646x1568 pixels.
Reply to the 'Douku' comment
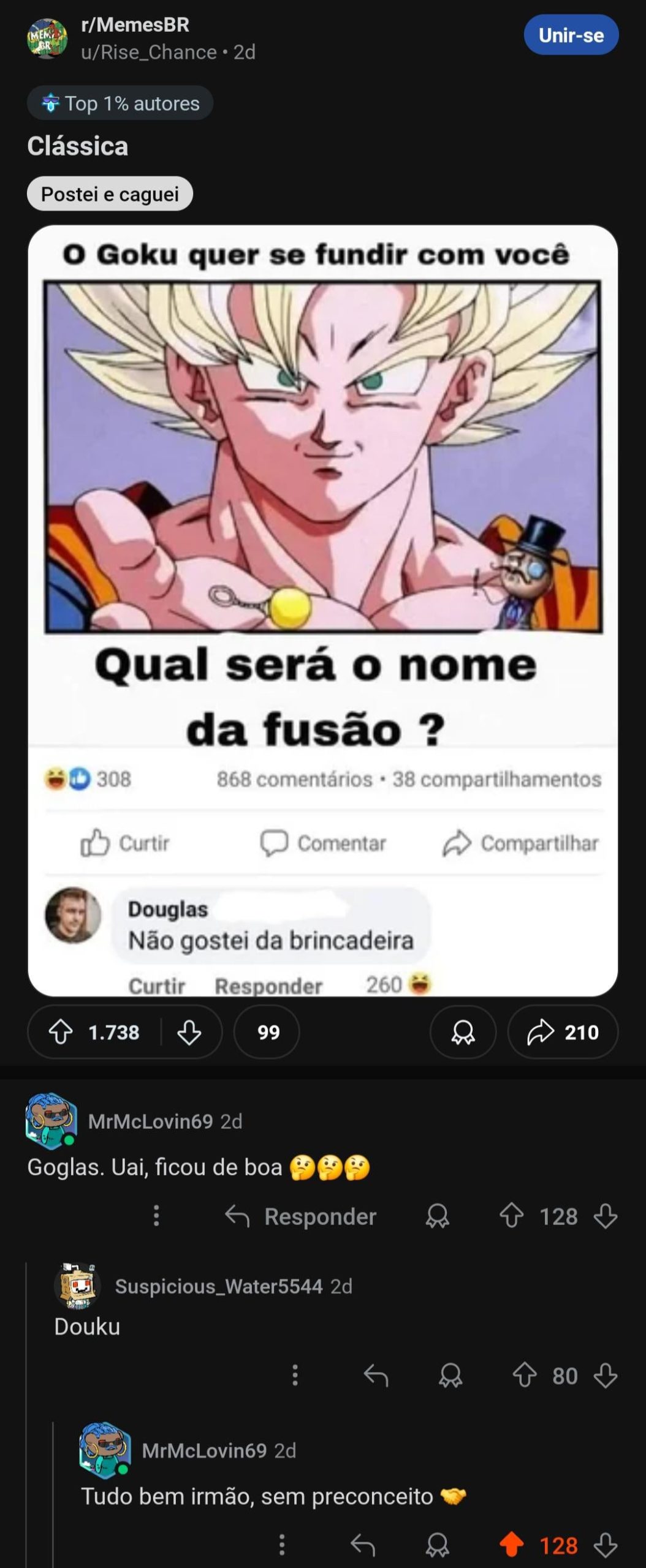coord(376,1376)
